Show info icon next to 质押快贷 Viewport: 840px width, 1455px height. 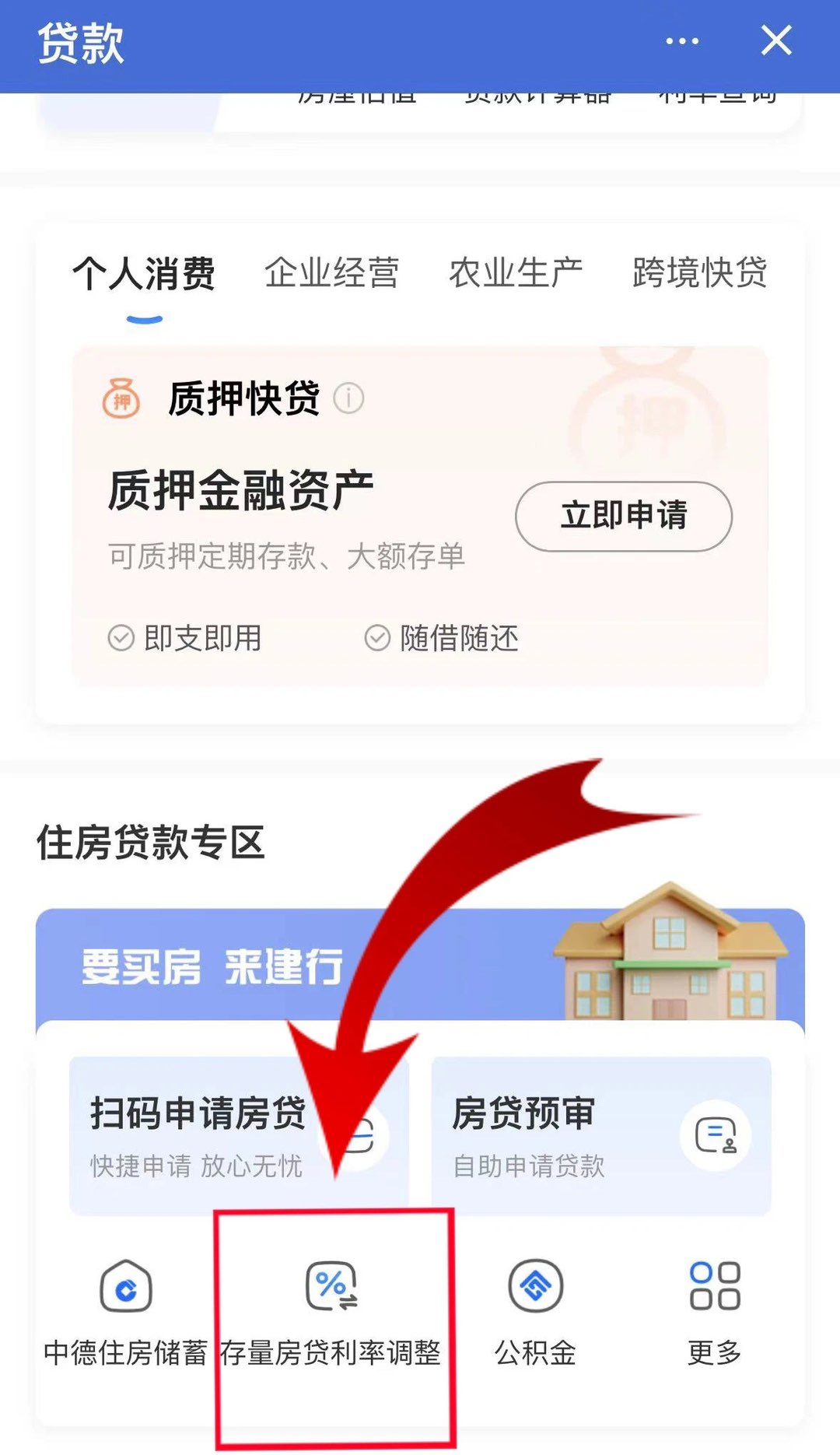(x=348, y=398)
